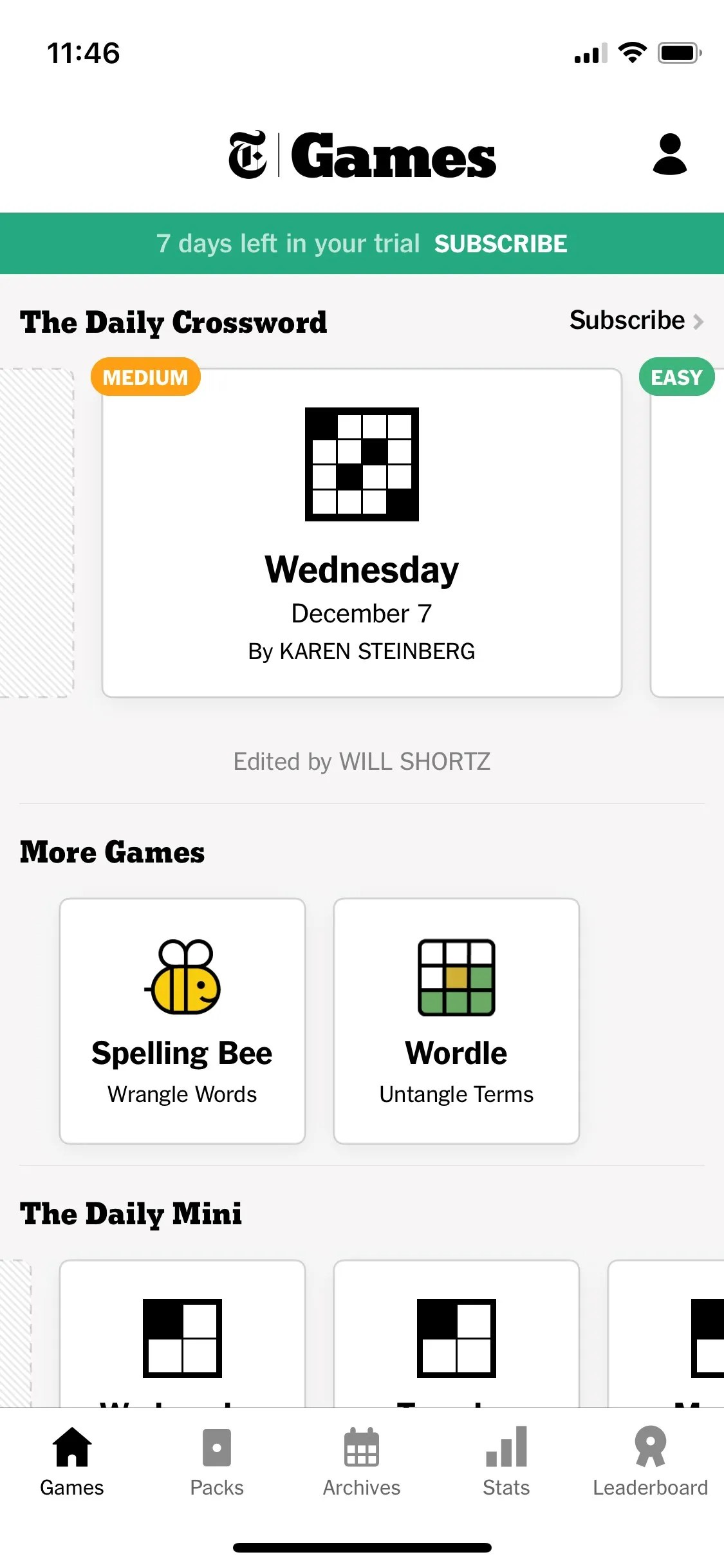This screenshot has width=724, height=1568.
Task: Launch the Spelling Bee game
Action: 182,1020
